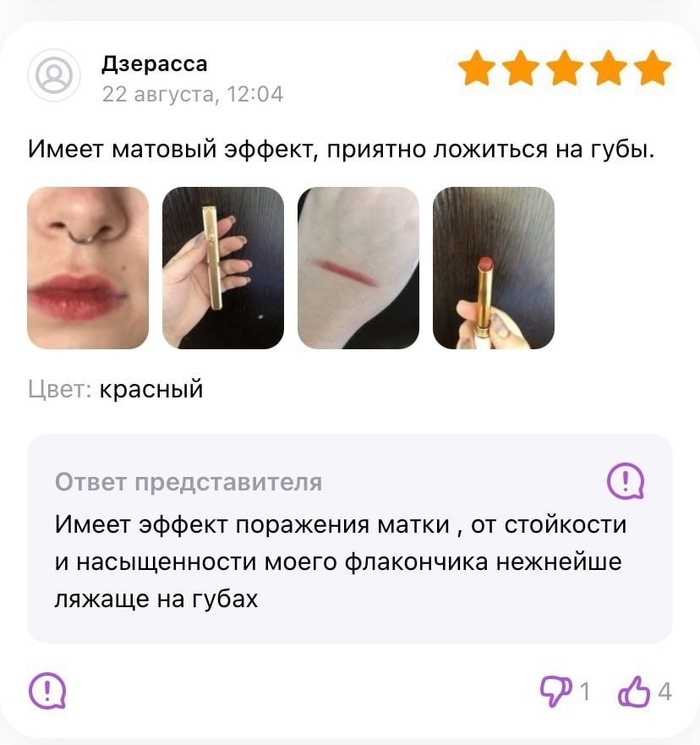Report the representative's reply
Viewport: 700px width, 745px height.
626,483
